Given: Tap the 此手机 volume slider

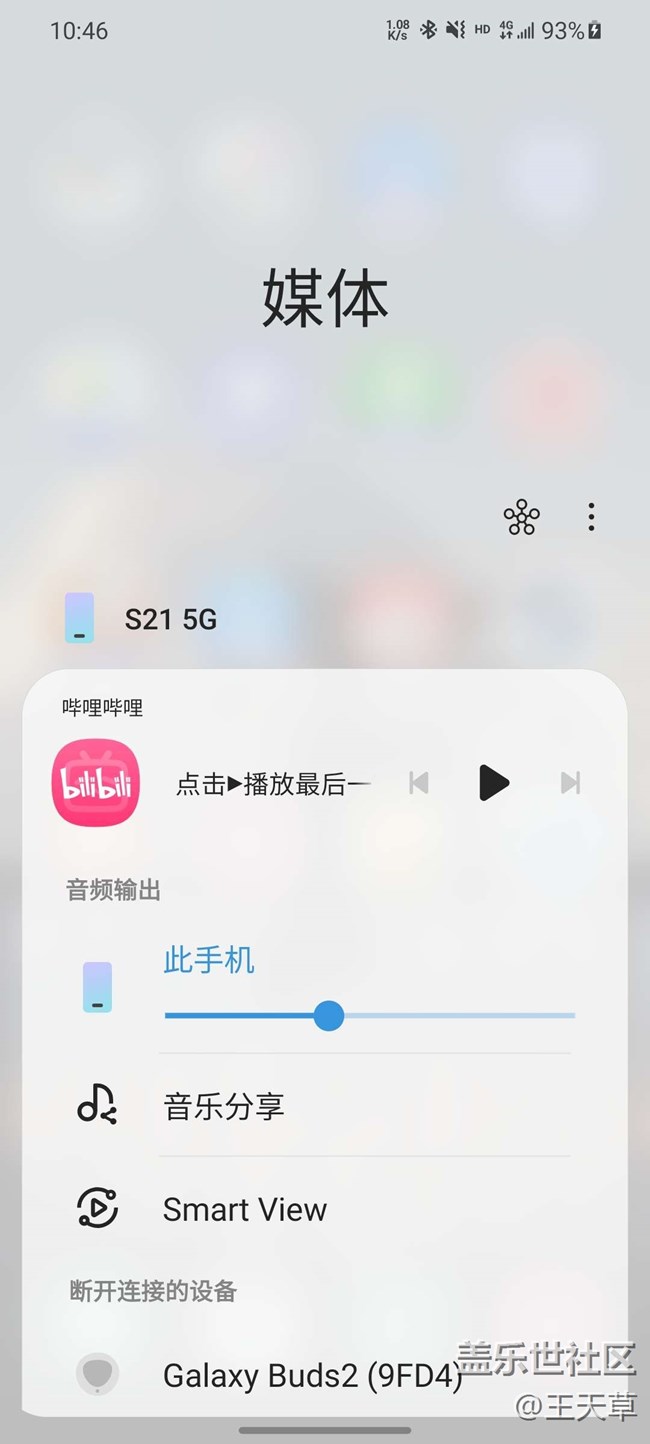Looking at the screenshot, I should (x=370, y=1016).
